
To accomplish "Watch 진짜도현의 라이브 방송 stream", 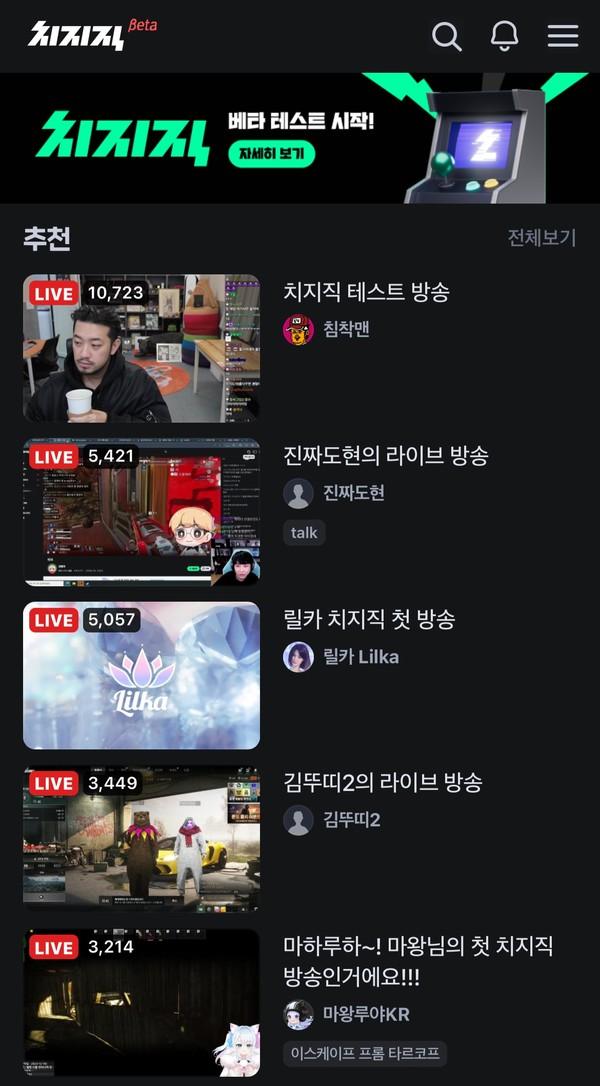I will coord(141,512).
